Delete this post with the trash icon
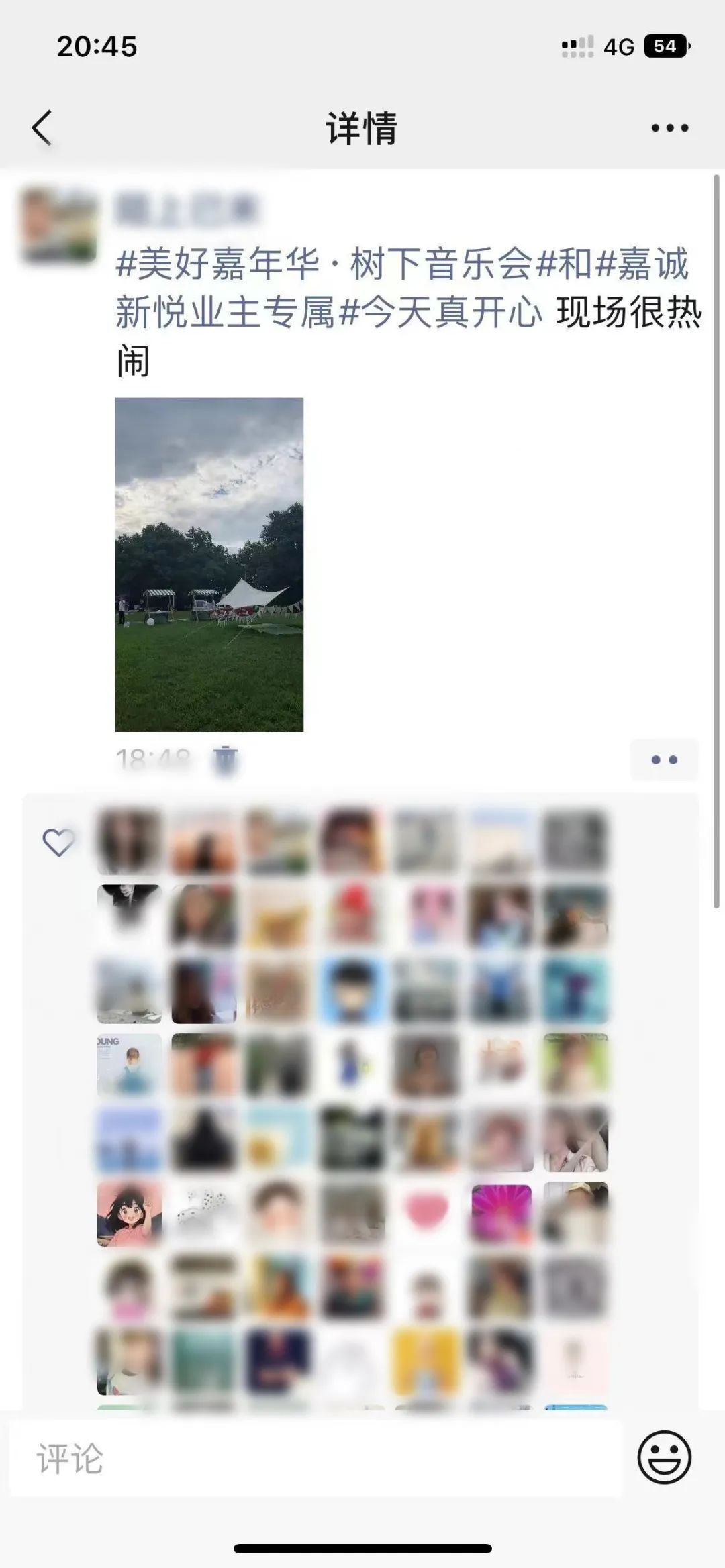Screen dimensions: 725x1568 (x=226, y=760)
